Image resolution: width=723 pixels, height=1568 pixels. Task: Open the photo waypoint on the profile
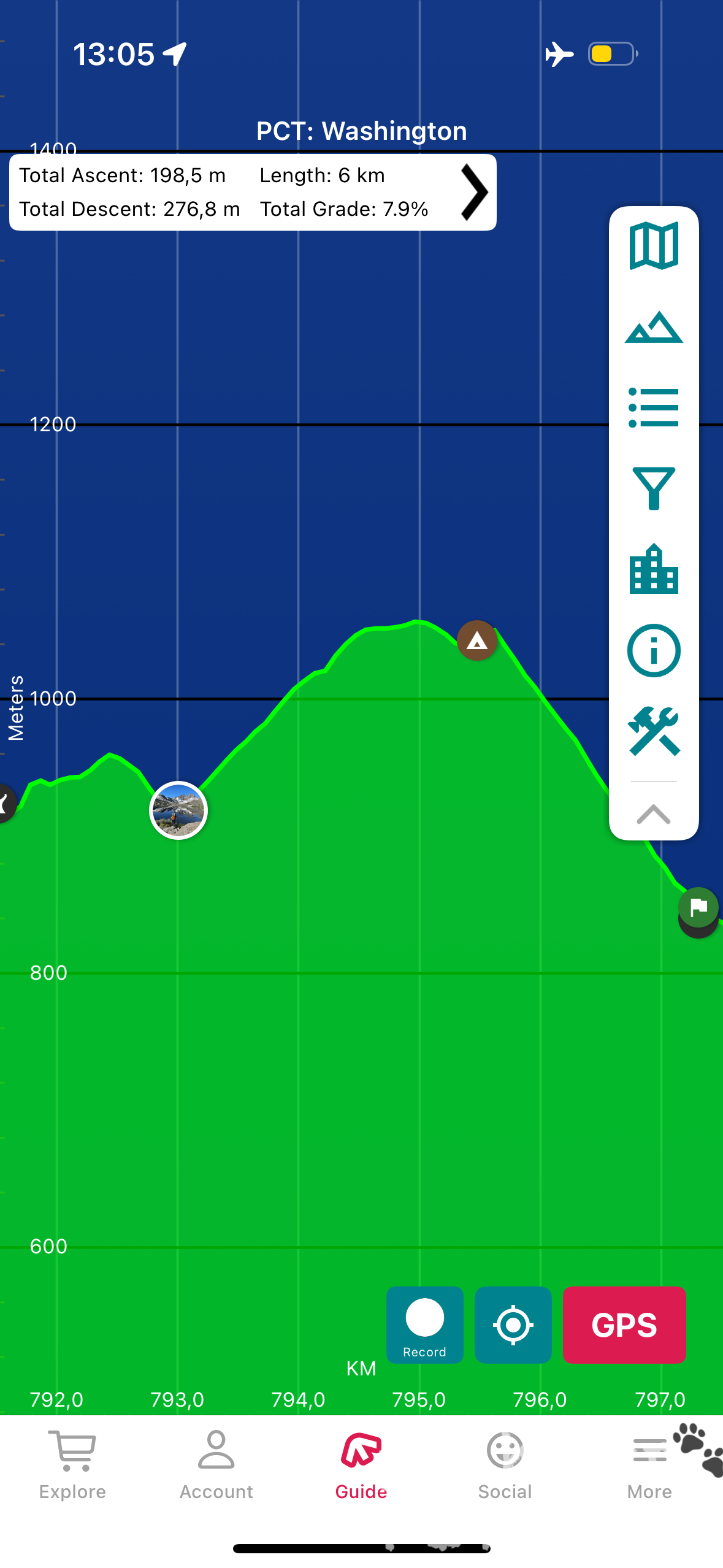click(178, 810)
